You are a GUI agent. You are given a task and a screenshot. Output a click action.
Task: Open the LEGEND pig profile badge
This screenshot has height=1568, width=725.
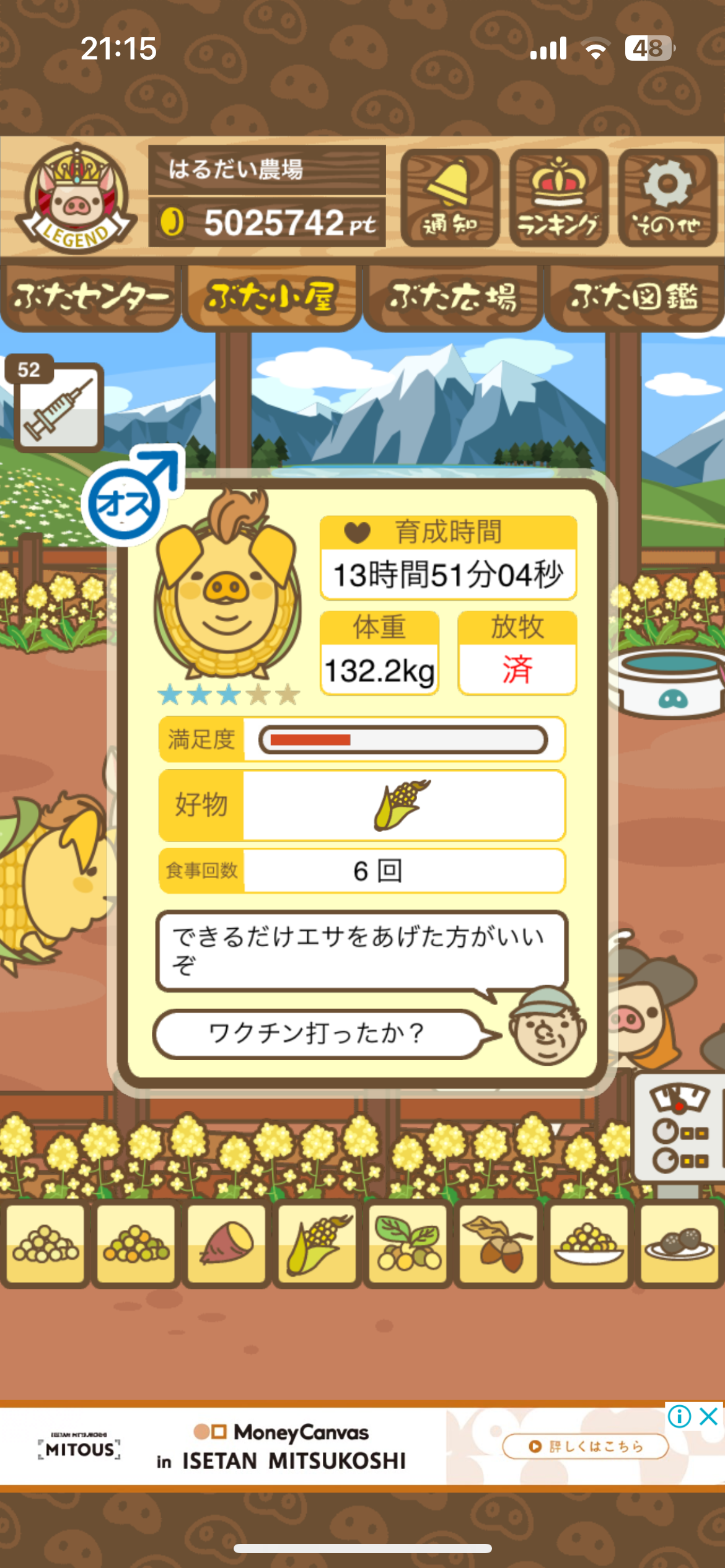pos(76,198)
